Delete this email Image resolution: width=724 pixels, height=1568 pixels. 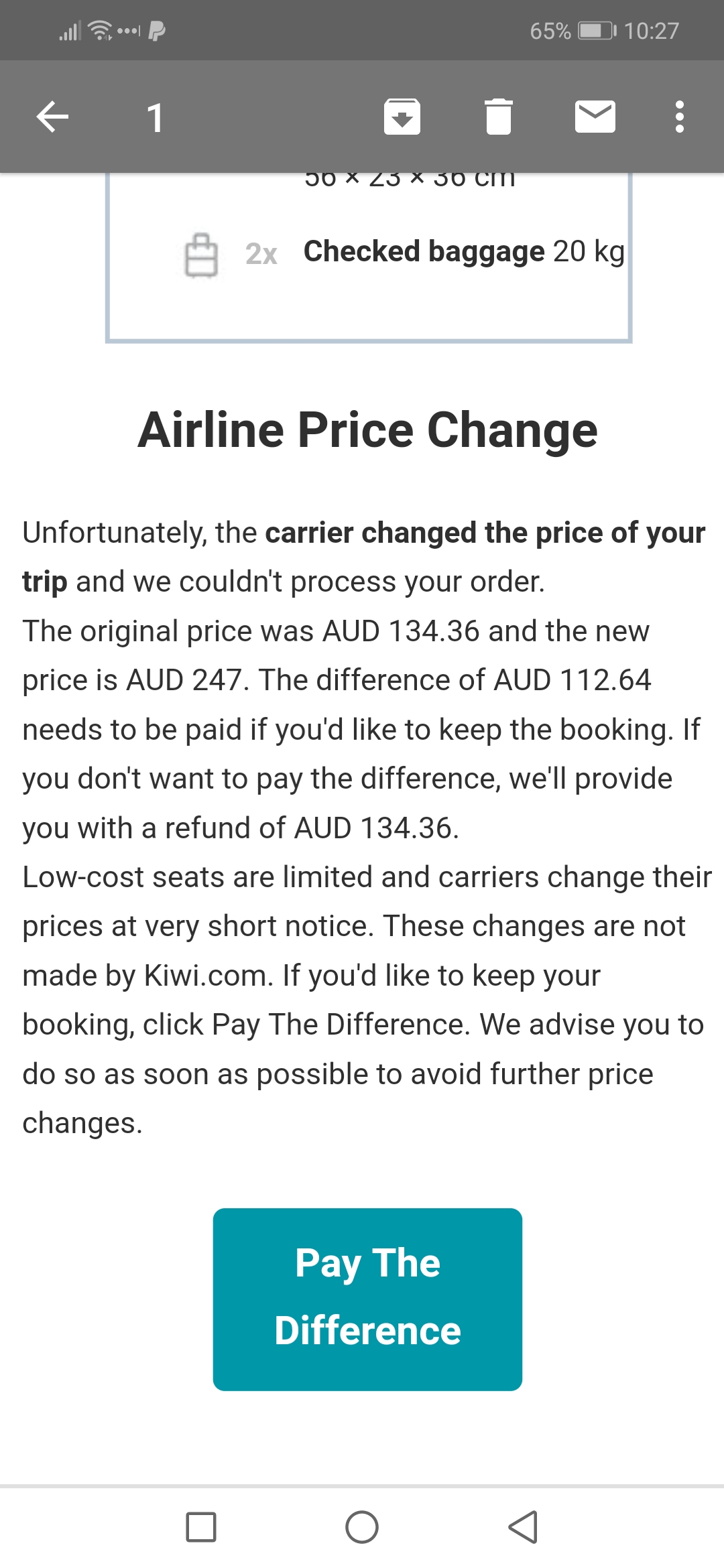(x=498, y=117)
